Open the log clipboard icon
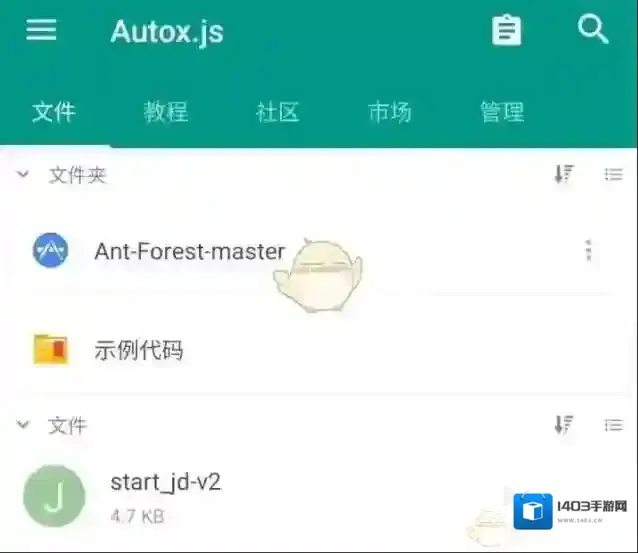 [x=507, y=31]
